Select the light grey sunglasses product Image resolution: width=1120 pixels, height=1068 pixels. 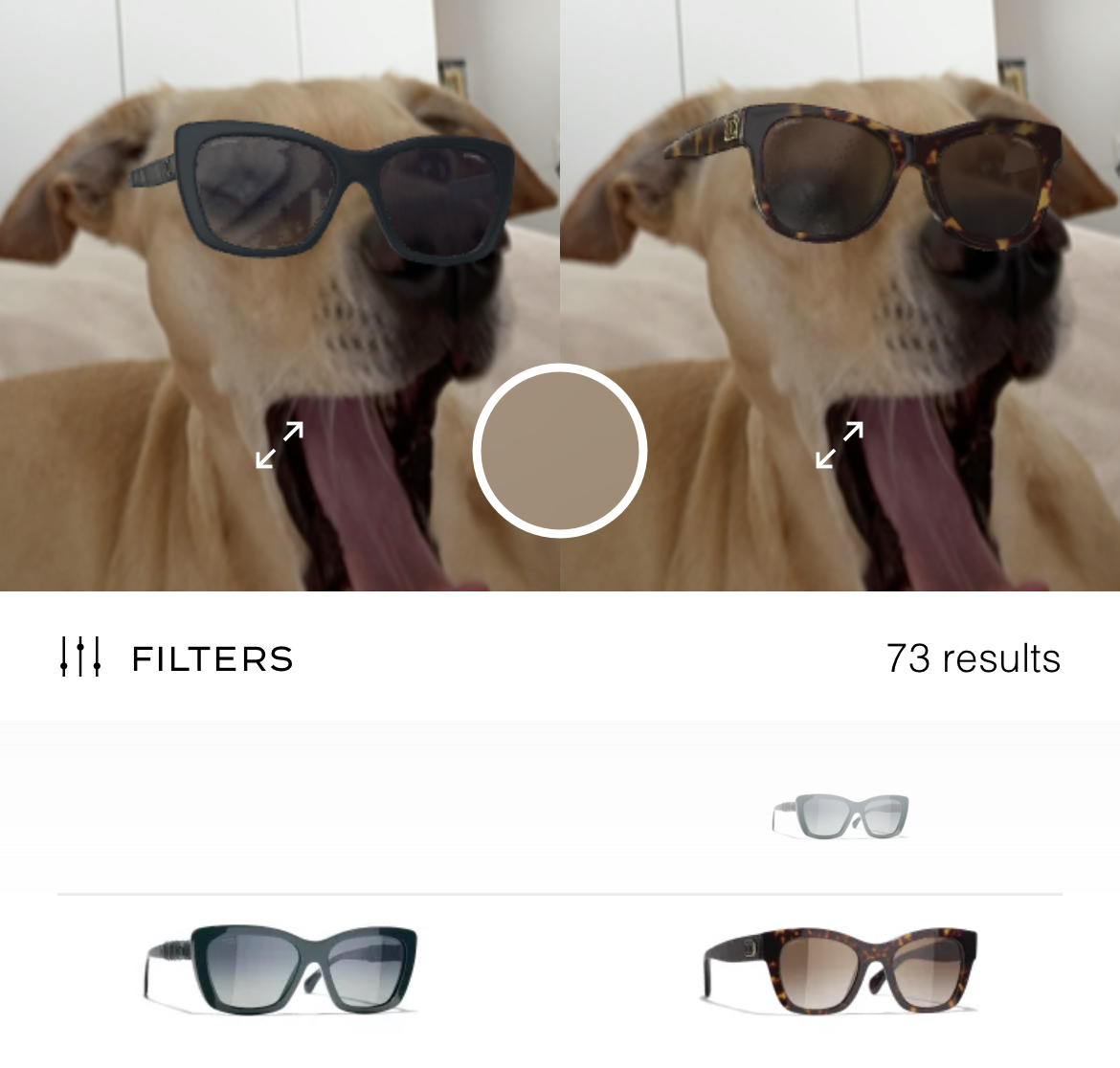click(x=840, y=816)
